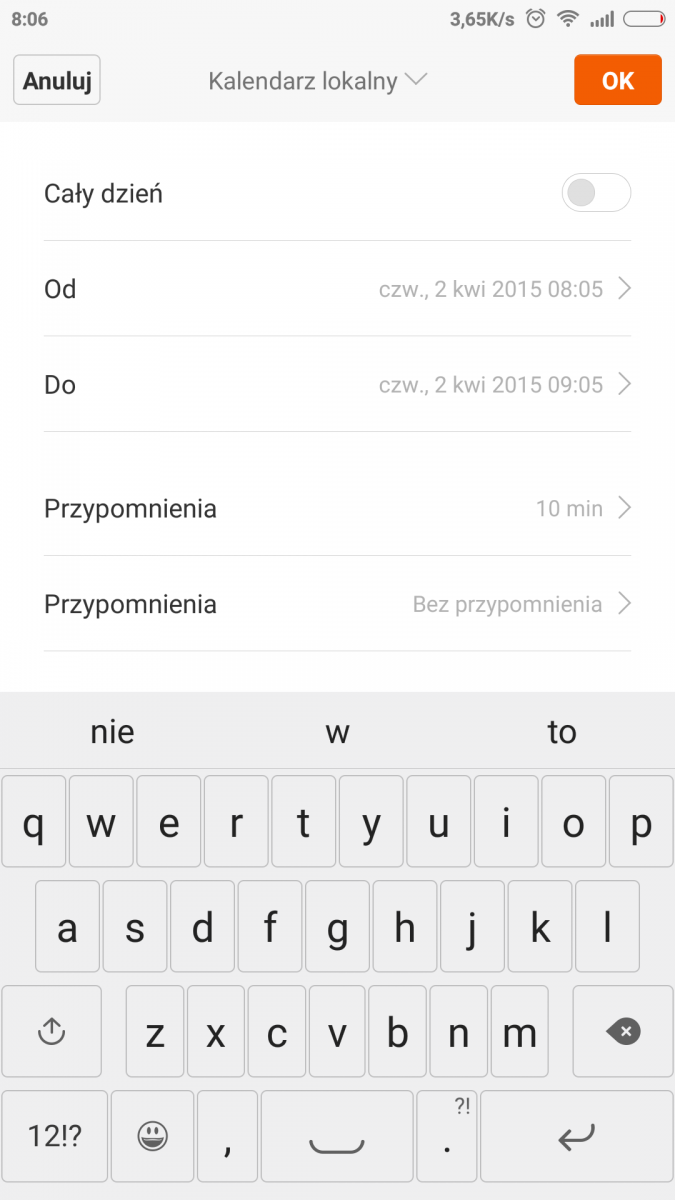Viewport: 675px width, 1200px height.
Task: Toggle the Cały dzień switch
Action: point(596,193)
